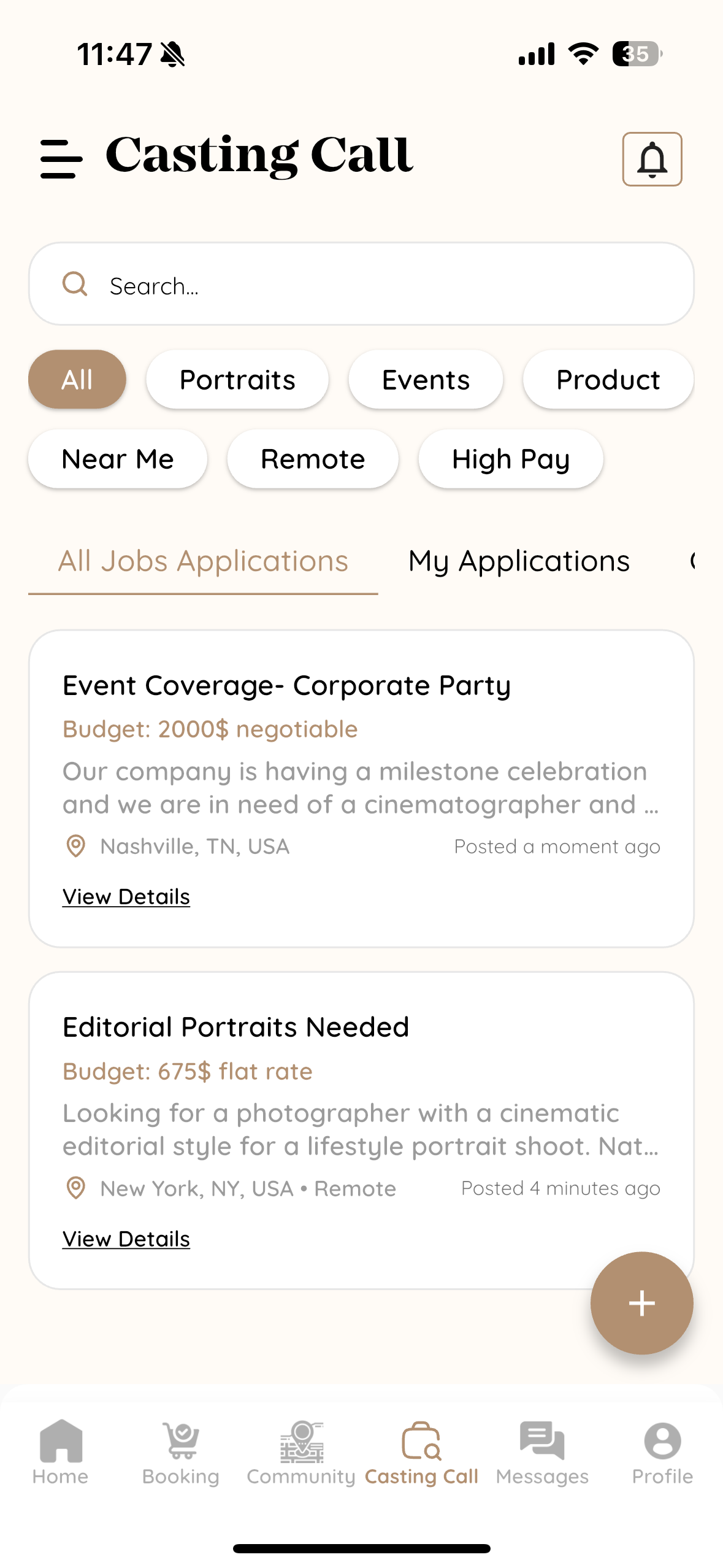View details of Editorial Portraits Needed
723x1568 pixels.
(x=125, y=1238)
